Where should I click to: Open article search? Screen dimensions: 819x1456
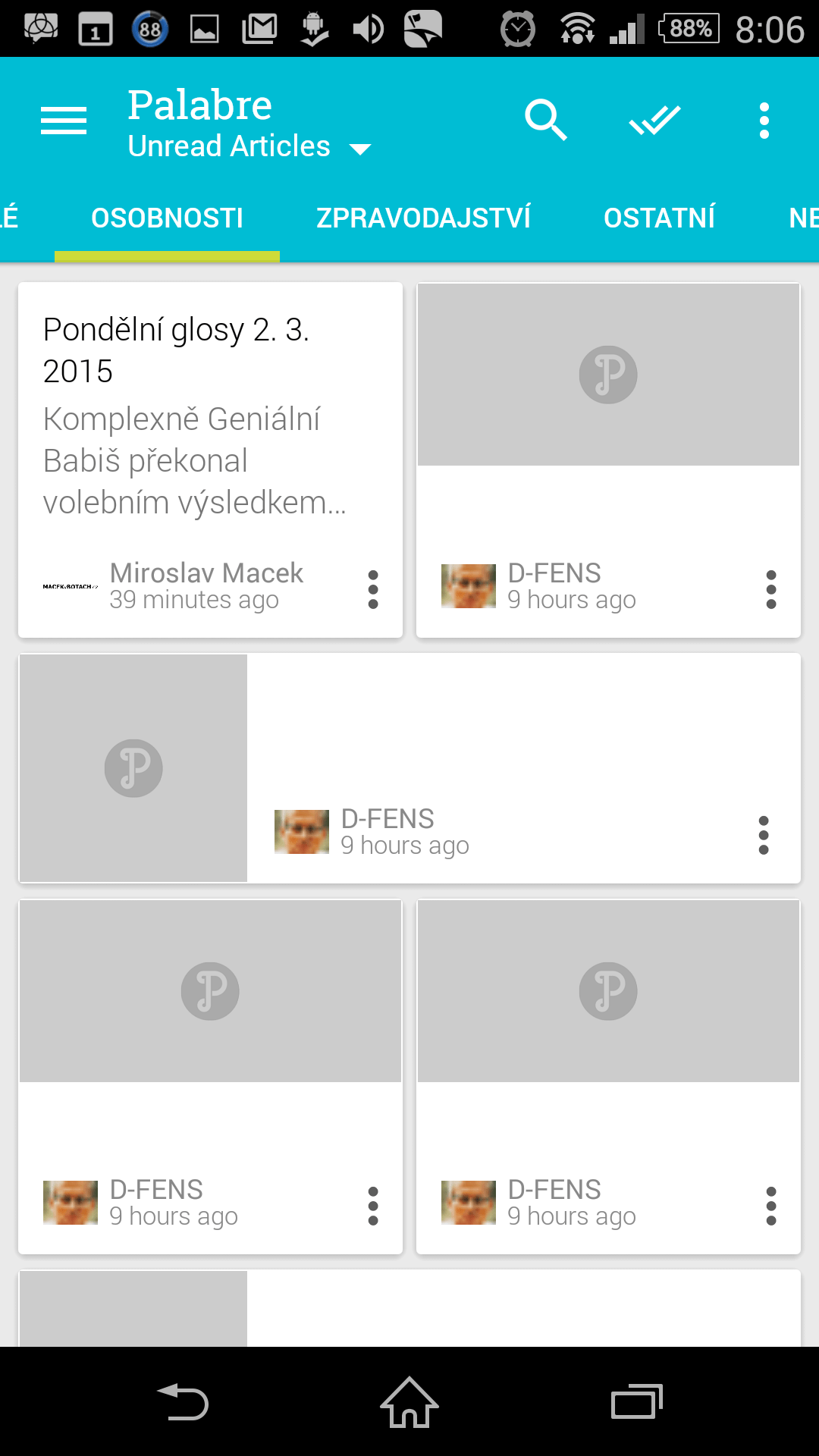tap(546, 121)
